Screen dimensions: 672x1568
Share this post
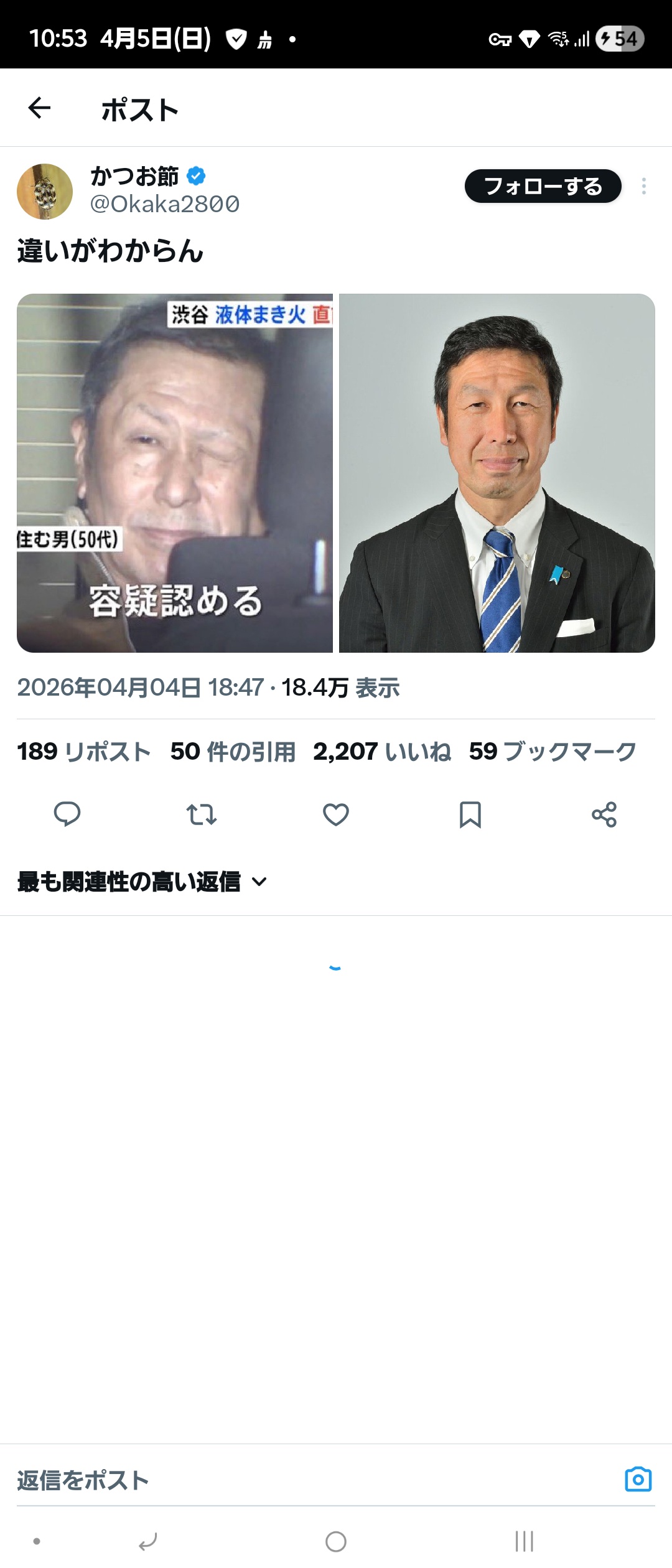coord(604,814)
